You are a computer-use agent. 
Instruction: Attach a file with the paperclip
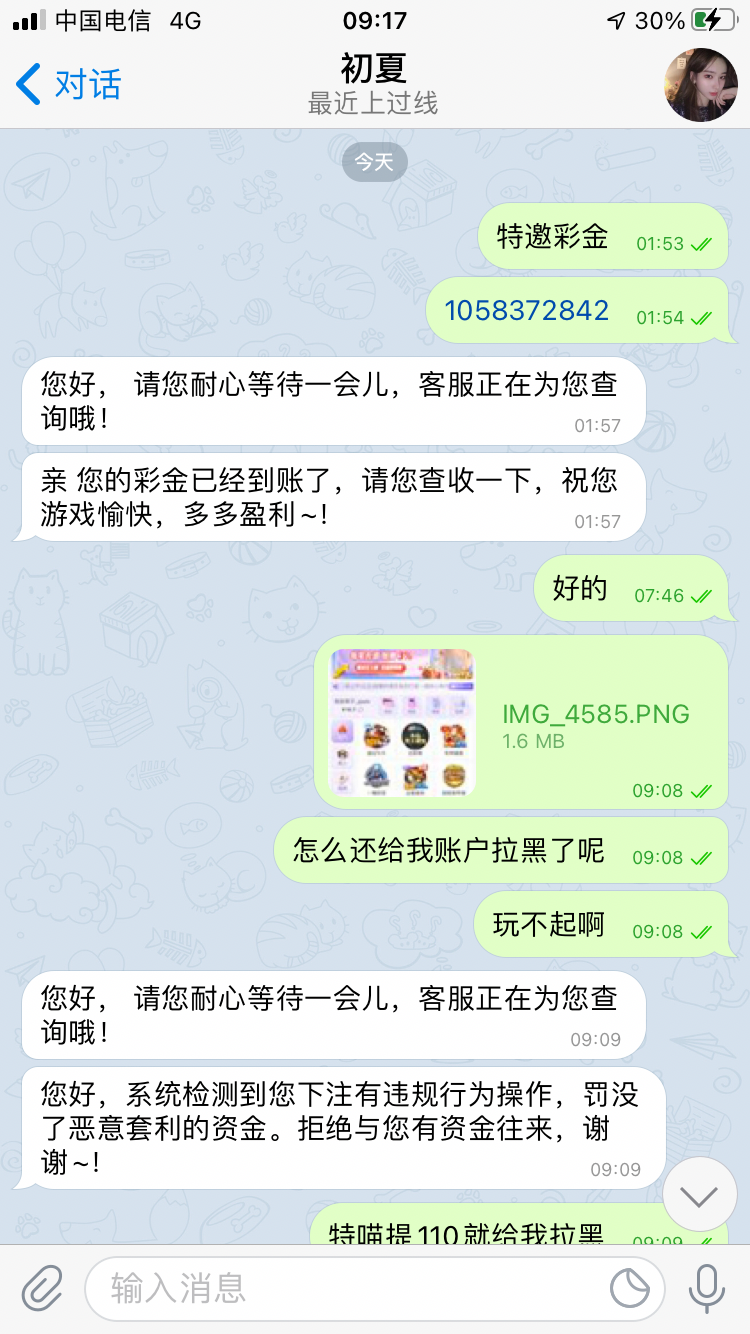tap(41, 1288)
